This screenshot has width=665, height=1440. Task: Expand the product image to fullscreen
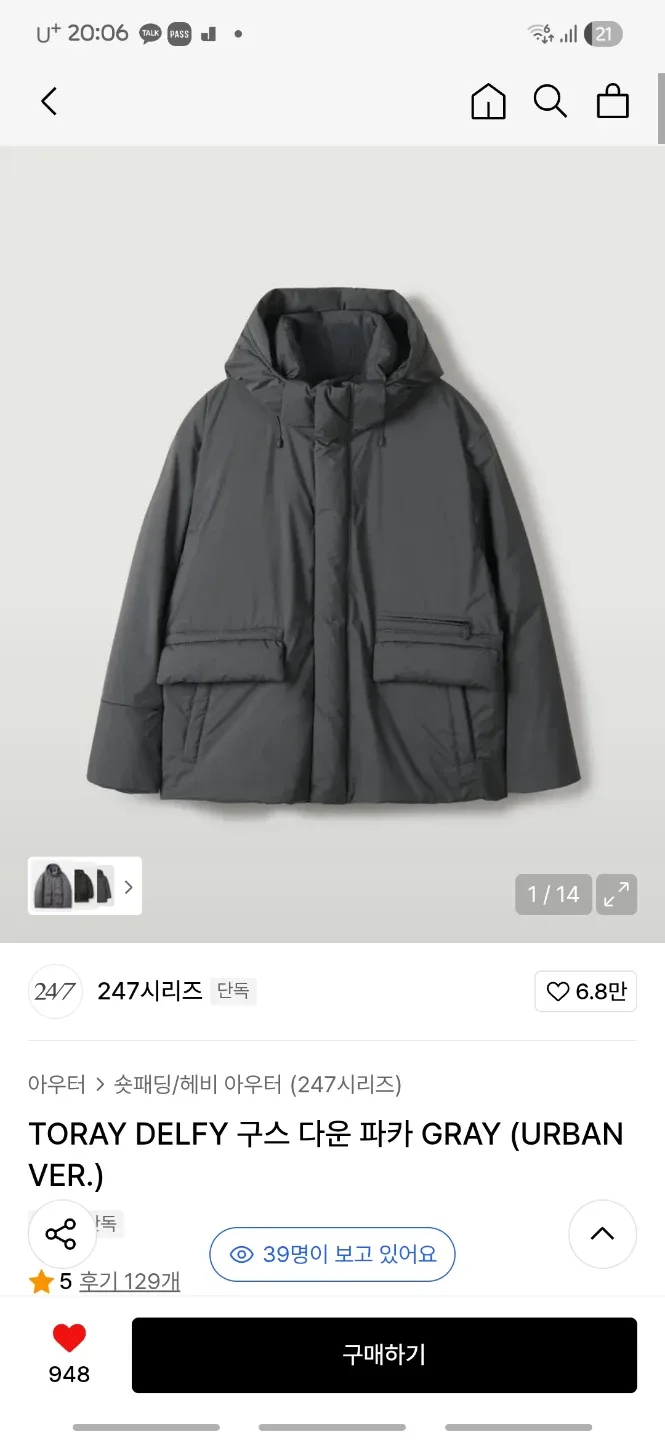617,894
